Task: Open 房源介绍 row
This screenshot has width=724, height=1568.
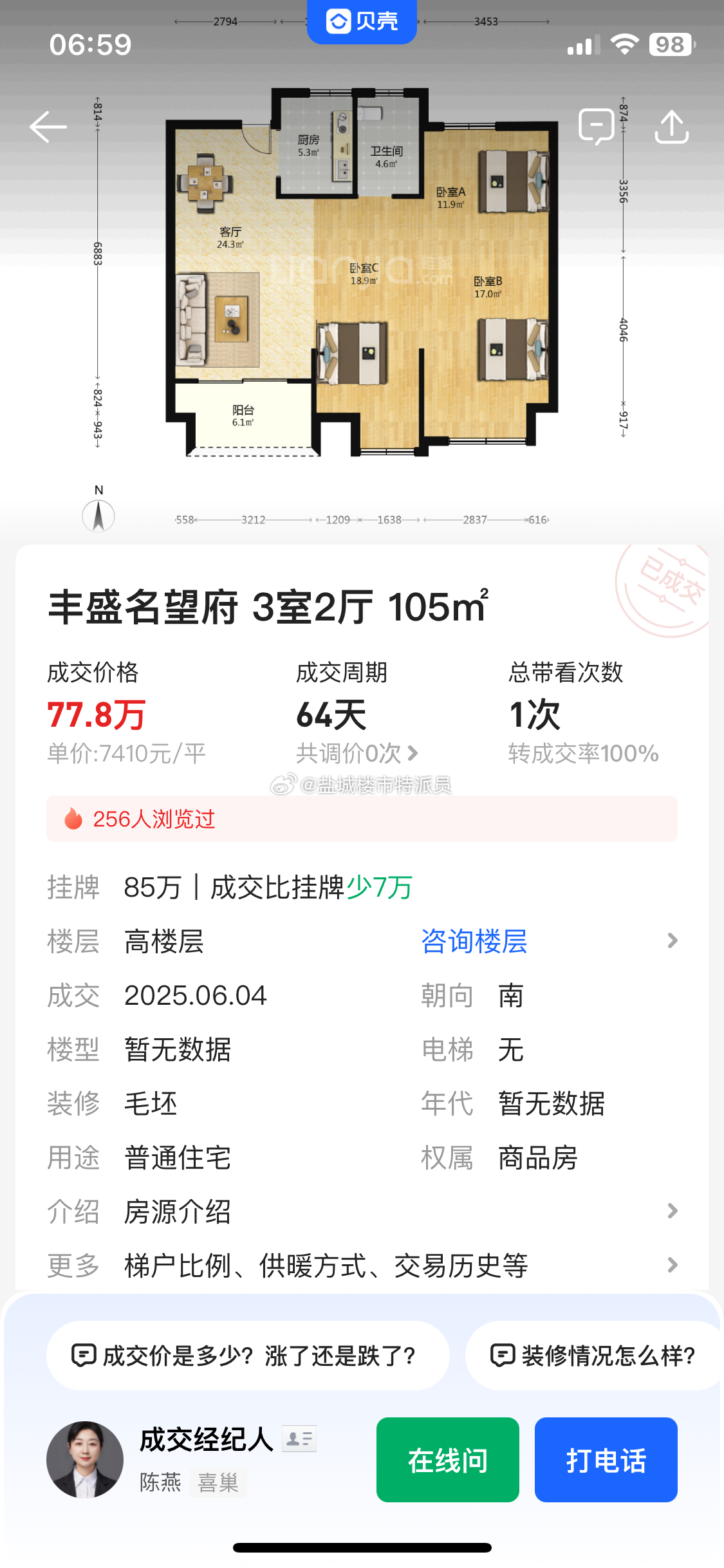Action: (362, 1211)
